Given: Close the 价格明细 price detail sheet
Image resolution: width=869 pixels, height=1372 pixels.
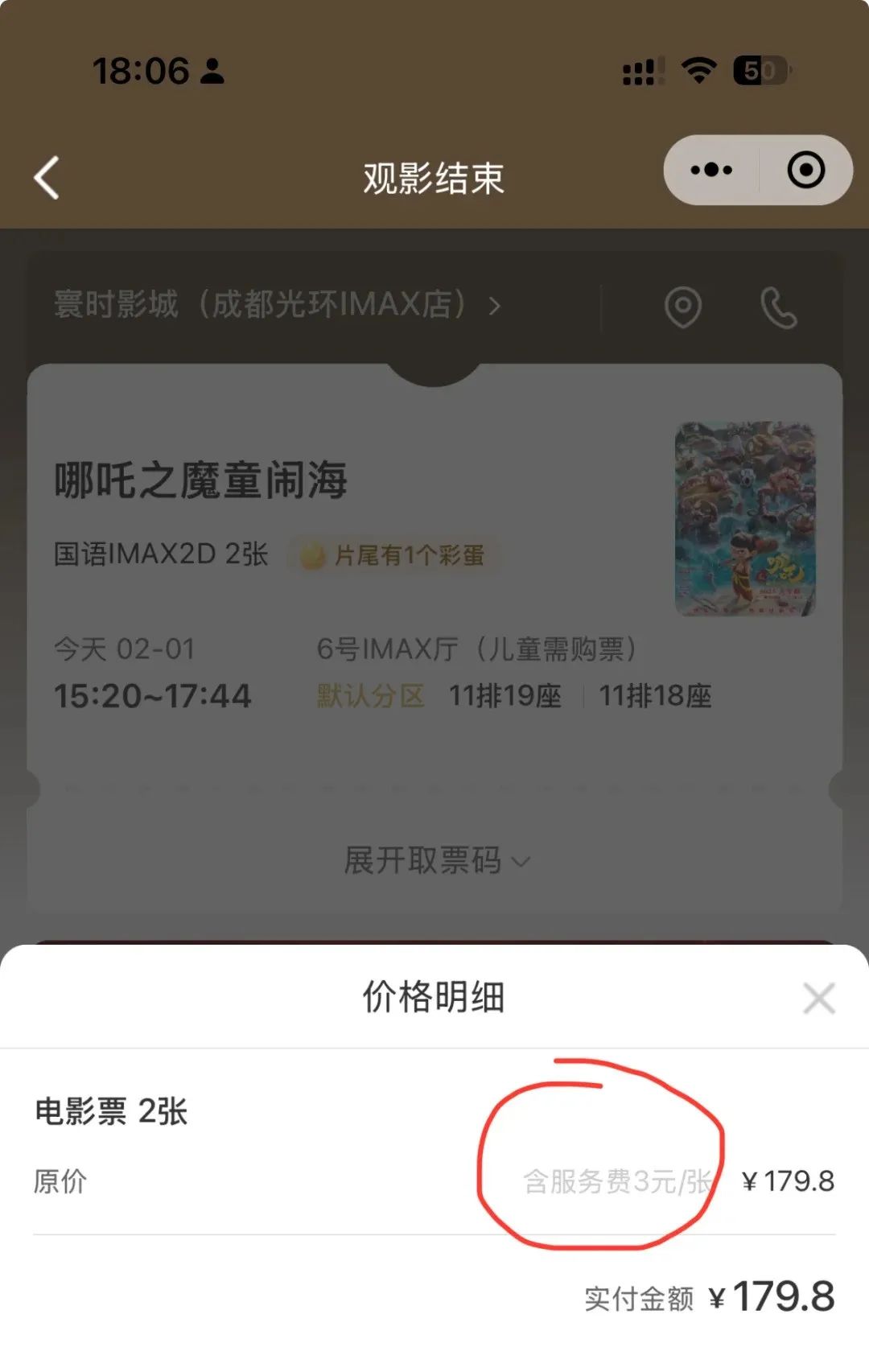Looking at the screenshot, I should pos(818,999).
